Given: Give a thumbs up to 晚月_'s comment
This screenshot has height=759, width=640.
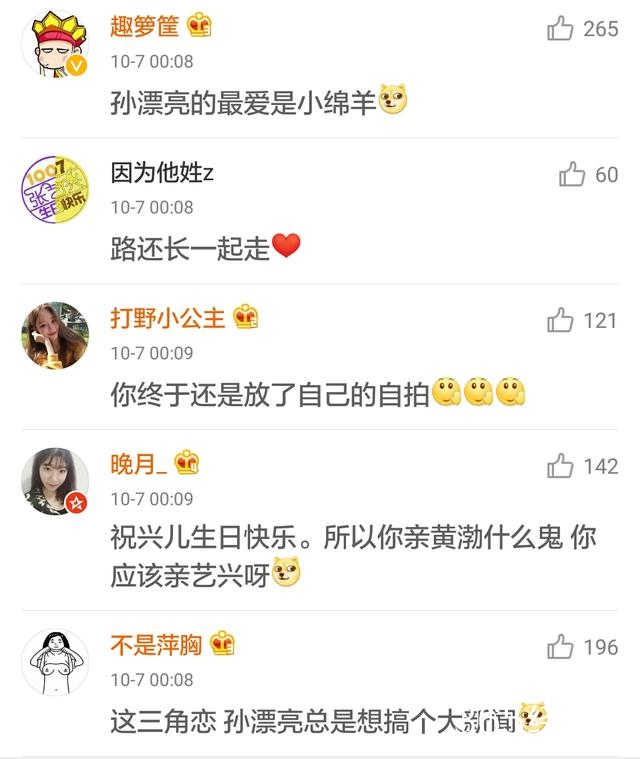Looking at the screenshot, I should (x=560, y=466).
